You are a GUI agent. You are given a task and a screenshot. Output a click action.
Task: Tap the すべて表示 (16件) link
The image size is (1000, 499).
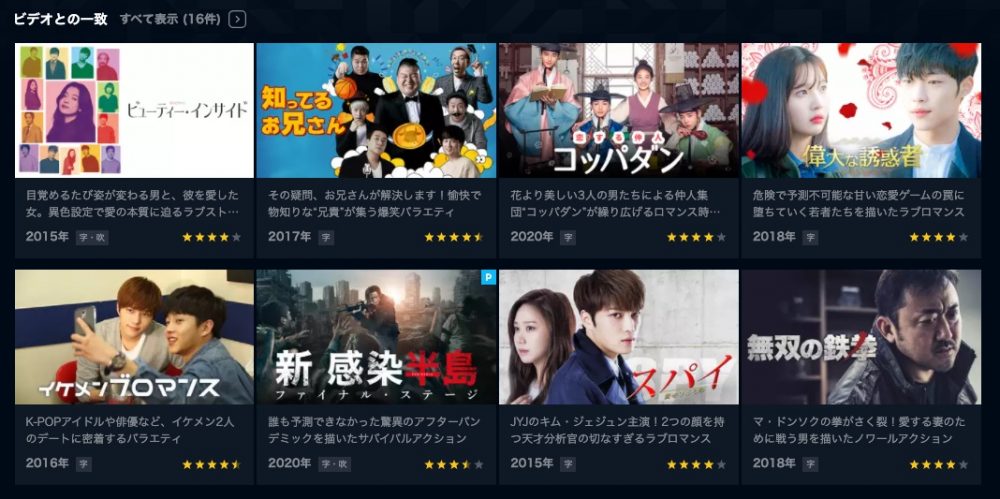click(170, 19)
